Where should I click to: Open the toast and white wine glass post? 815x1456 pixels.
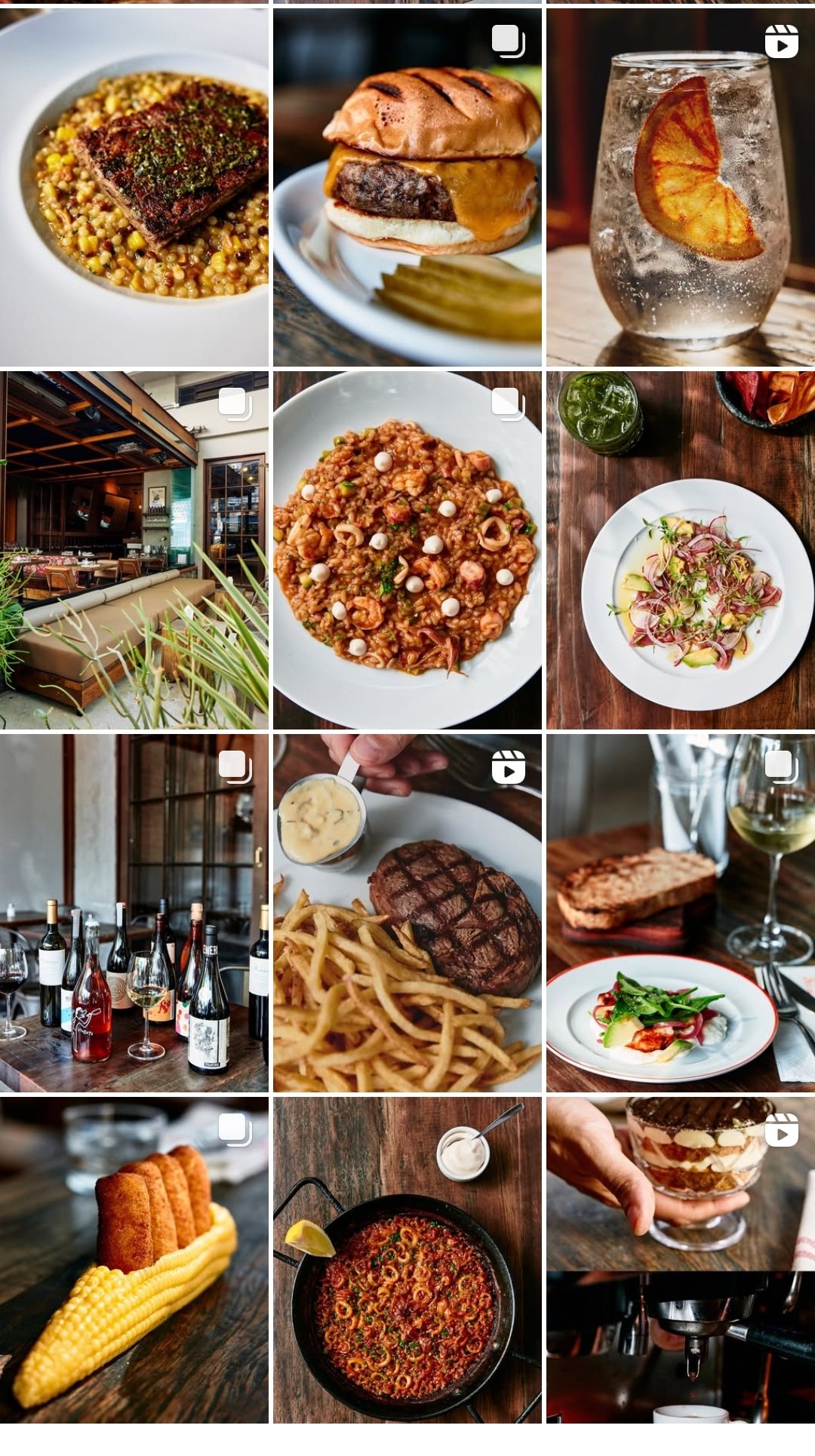681,913
